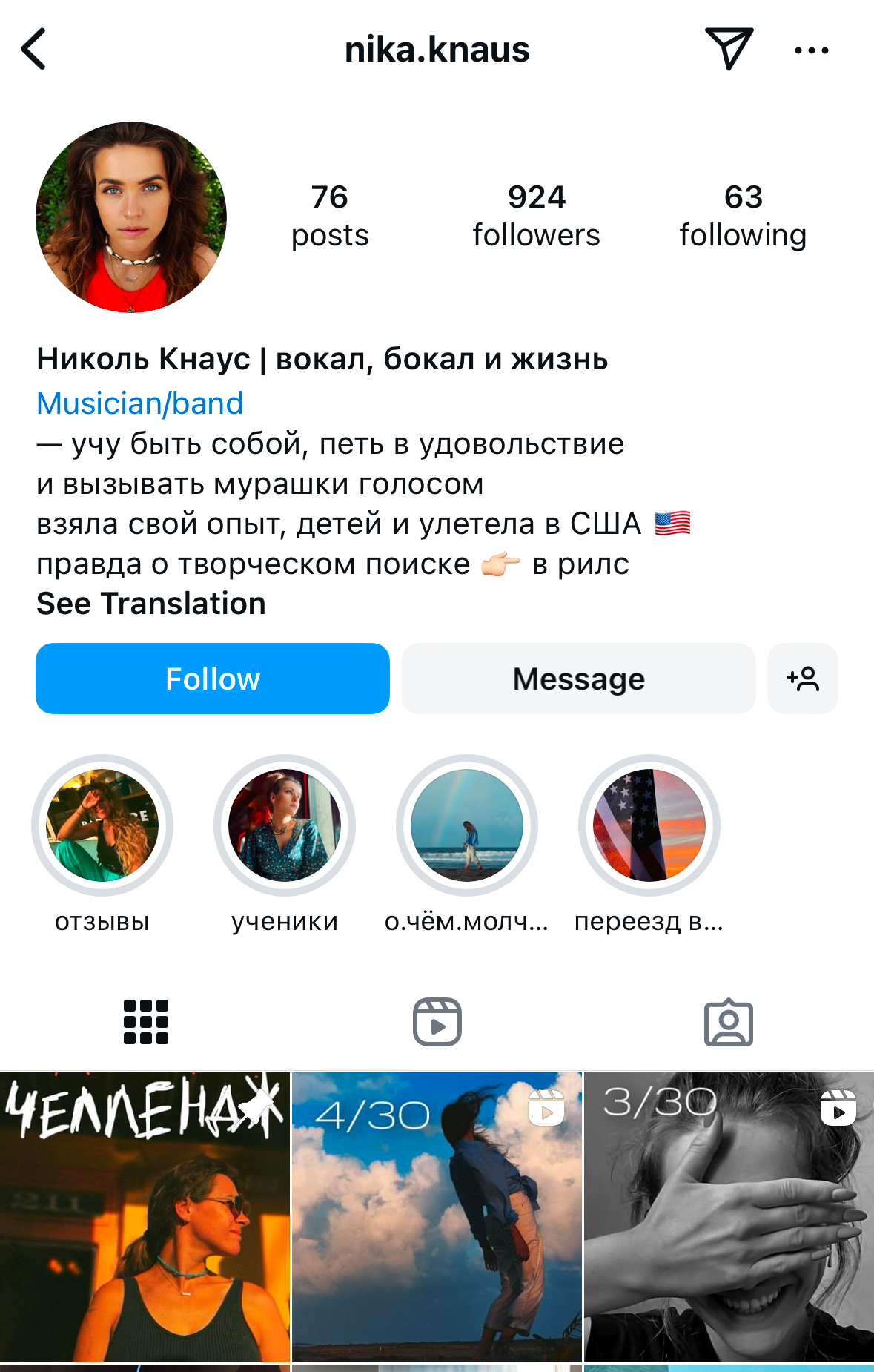Open the 3/30 reel post
The height and width of the screenshot is (1372, 874).
(729, 1216)
